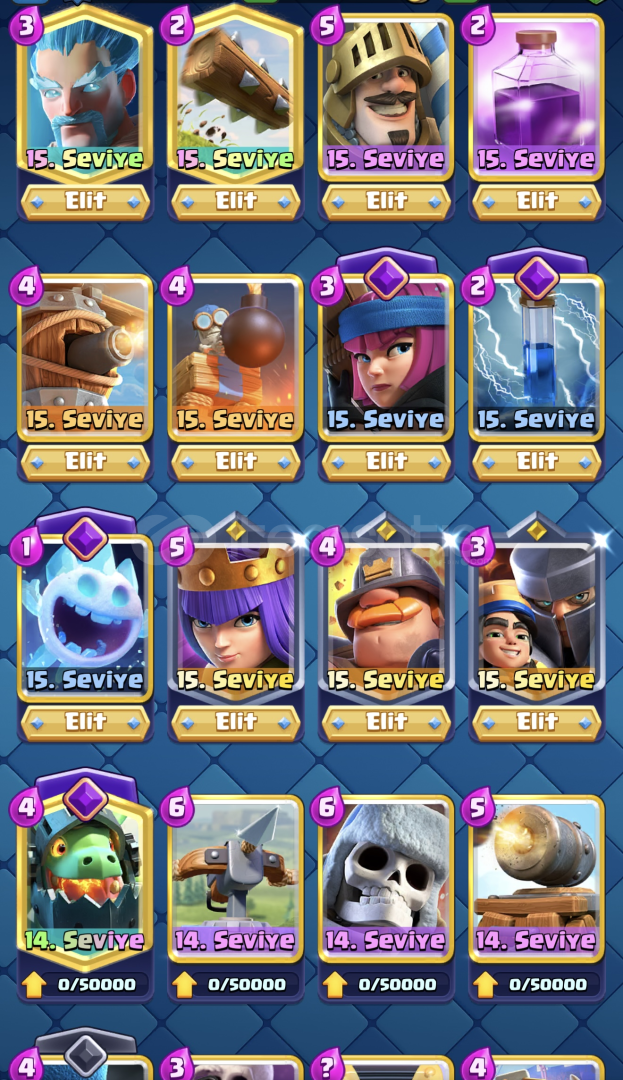Open the Bomb Tower card
This screenshot has width=623, height=1080.
(x=235, y=358)
